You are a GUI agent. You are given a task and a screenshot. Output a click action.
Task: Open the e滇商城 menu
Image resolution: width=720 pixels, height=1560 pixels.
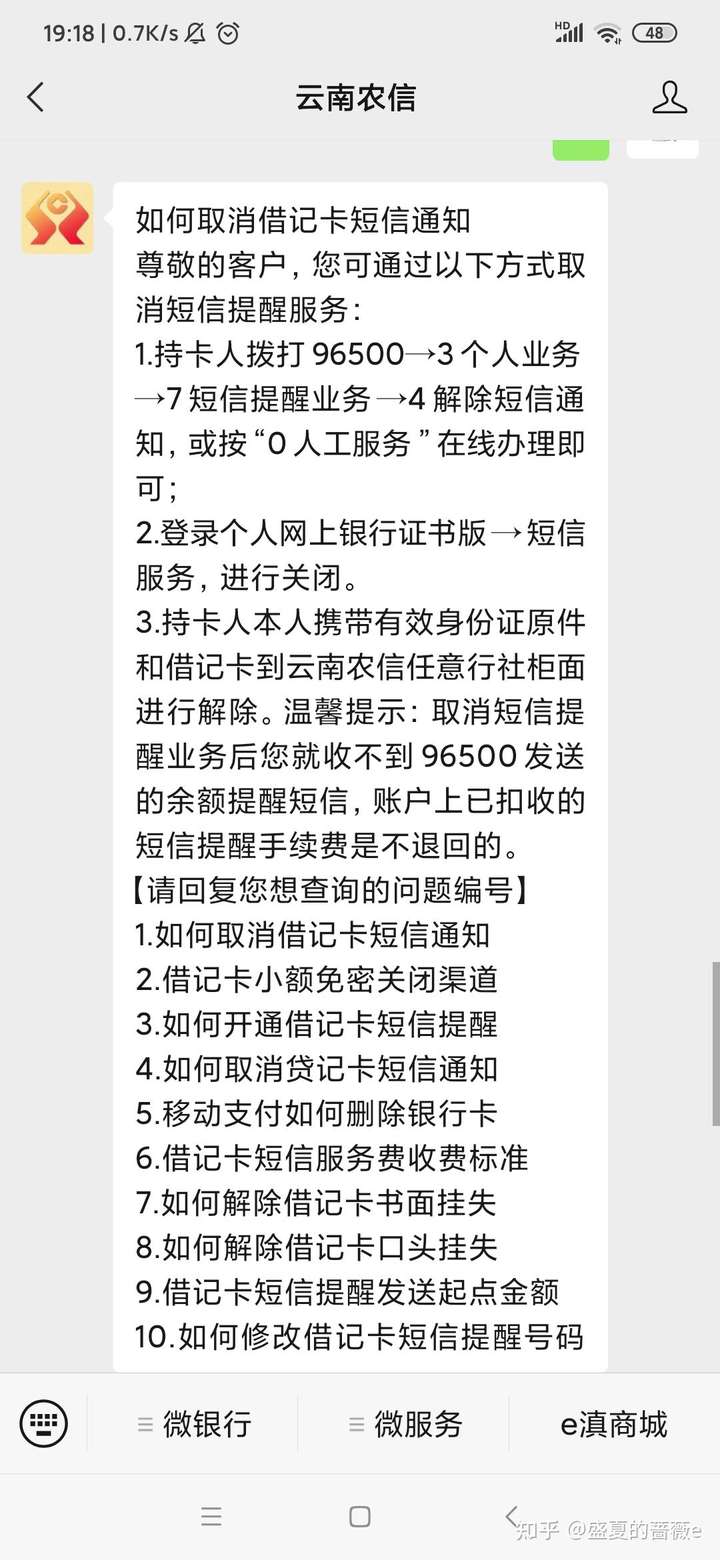click(x=613, y=1424)
